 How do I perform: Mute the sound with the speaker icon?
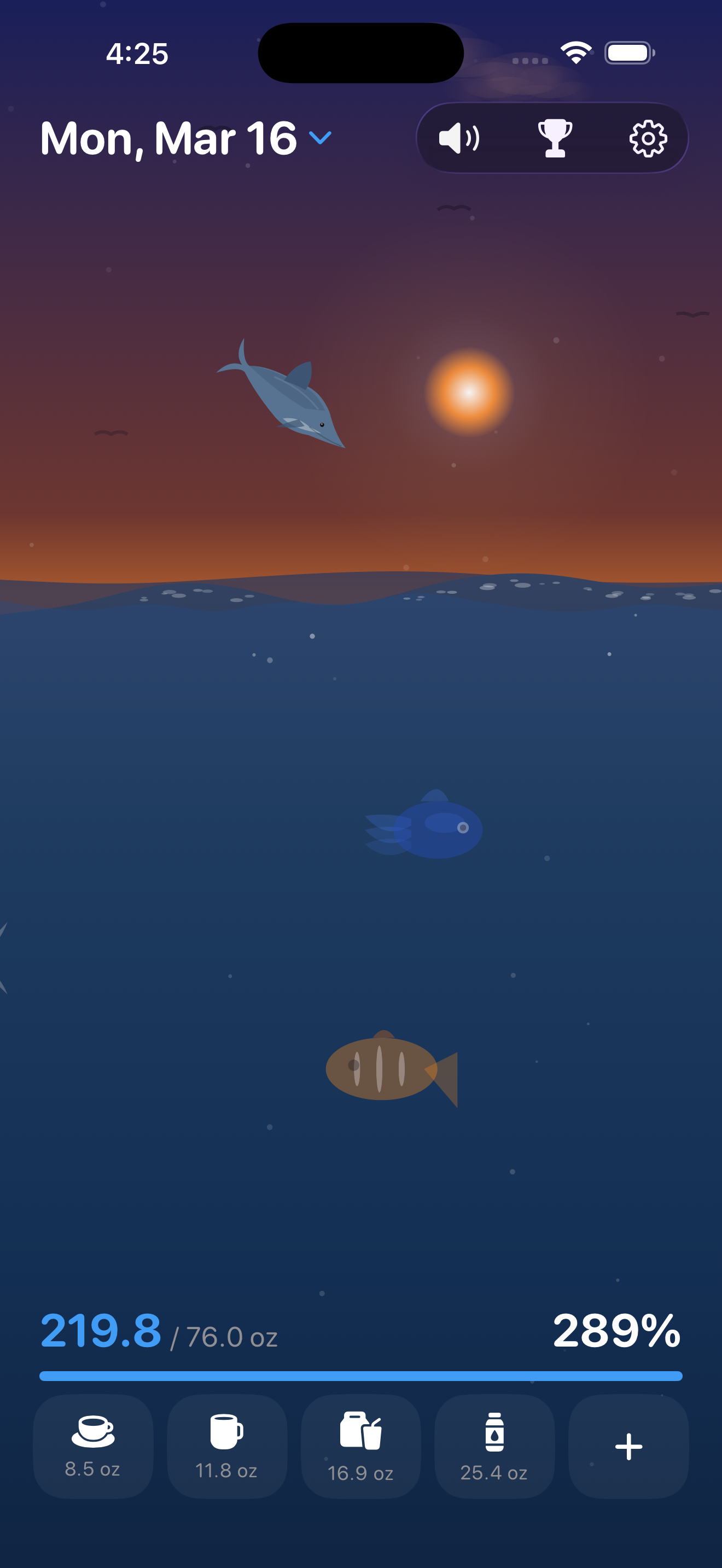click(459, 139)
